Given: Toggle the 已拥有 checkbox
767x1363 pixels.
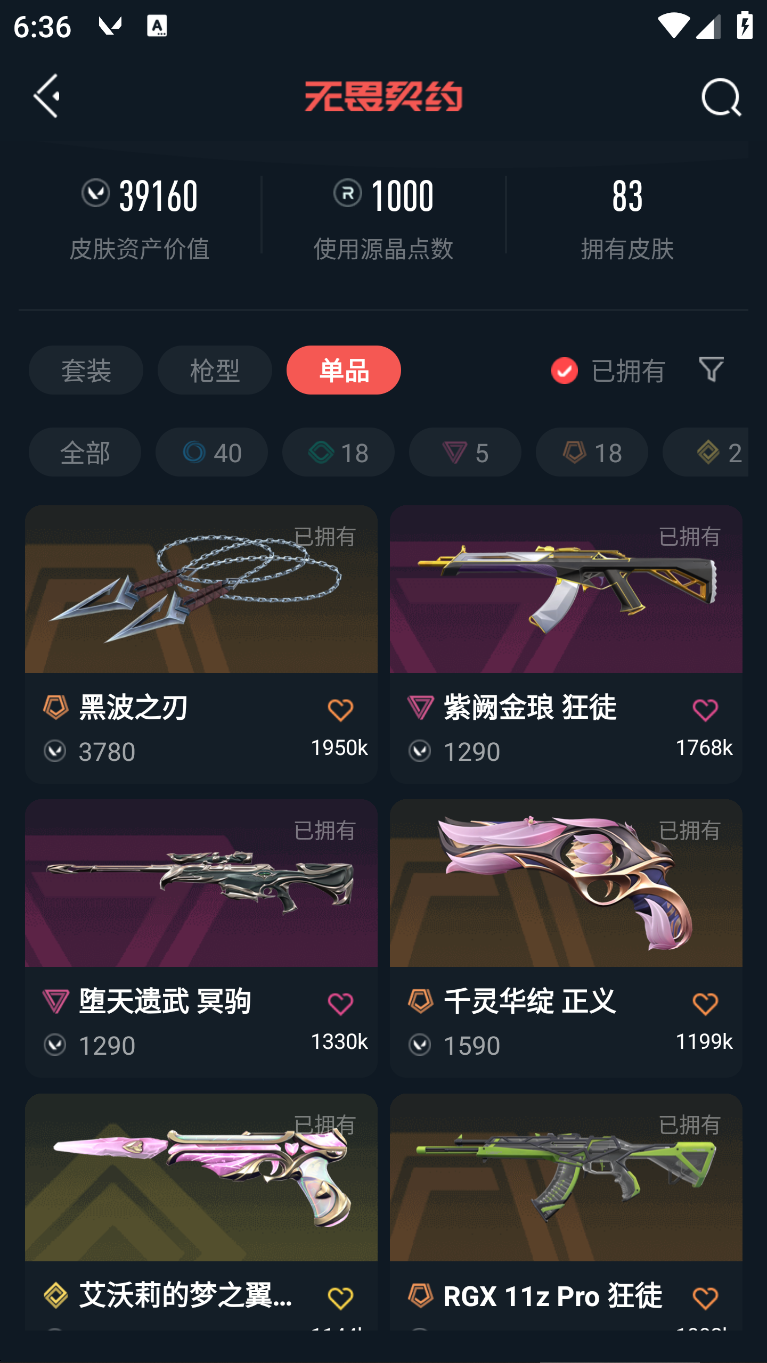Looking at the screenshot, I should point(565,371).
